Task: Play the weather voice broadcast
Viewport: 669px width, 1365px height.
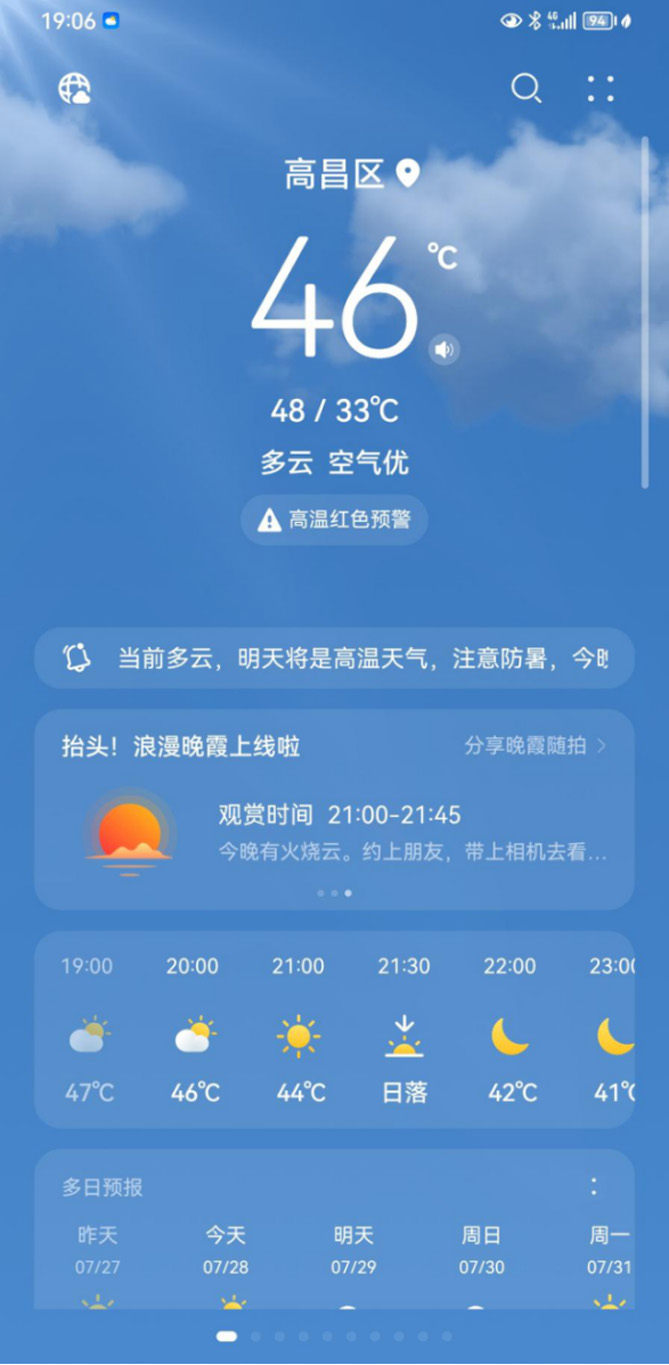Action: coord(444,349)
